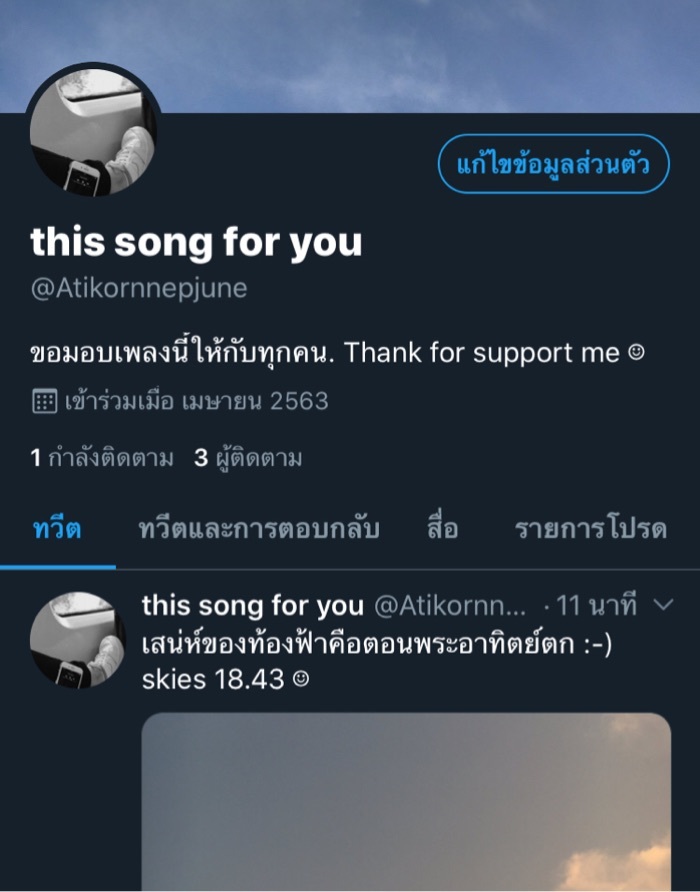Screen dimensions: 700x892
Task: Switch to ทวีตและการตอบกลับ tab
Action: (x=258, y=529)
